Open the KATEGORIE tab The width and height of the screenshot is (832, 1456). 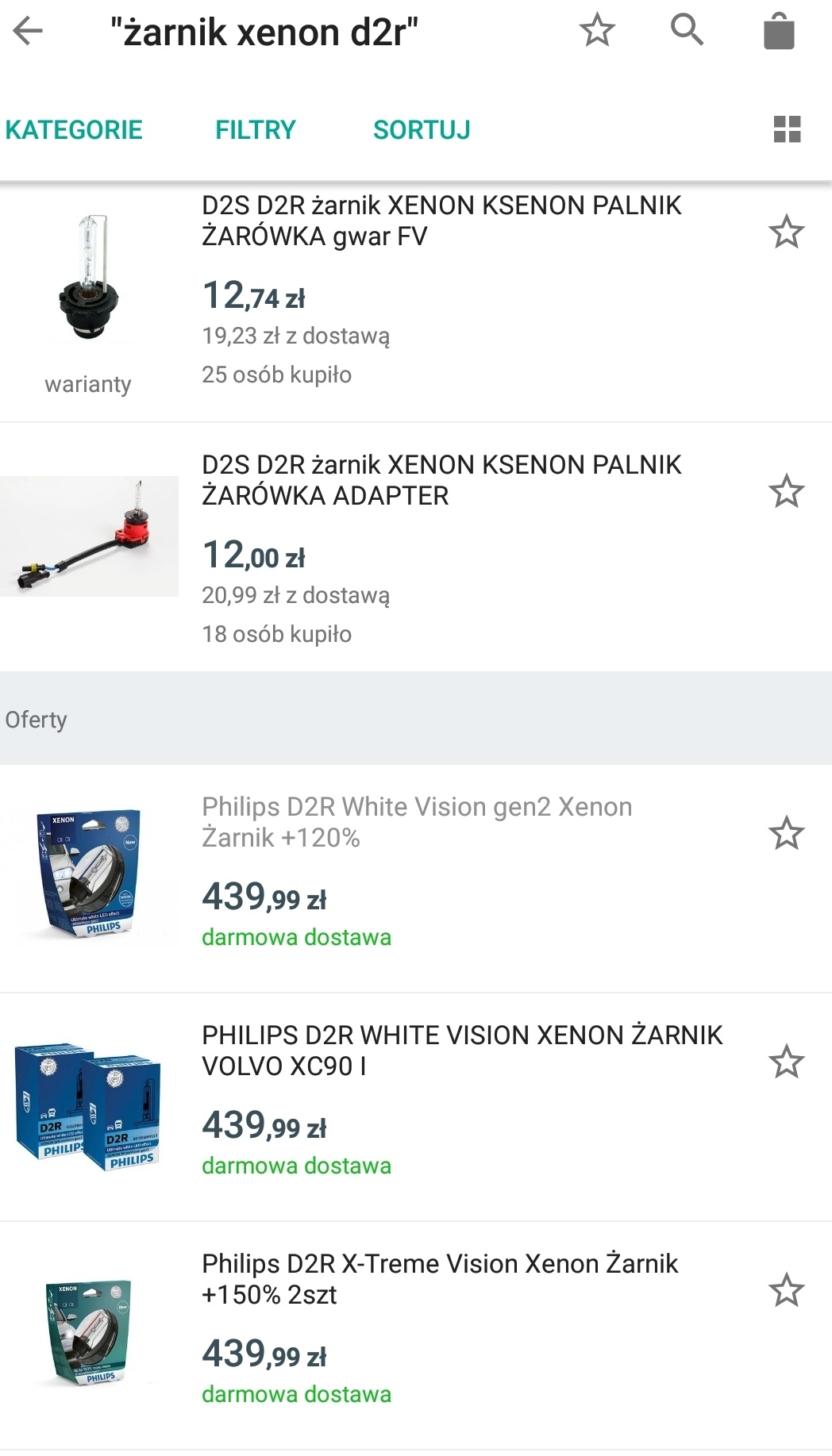(x=74, y=129)
